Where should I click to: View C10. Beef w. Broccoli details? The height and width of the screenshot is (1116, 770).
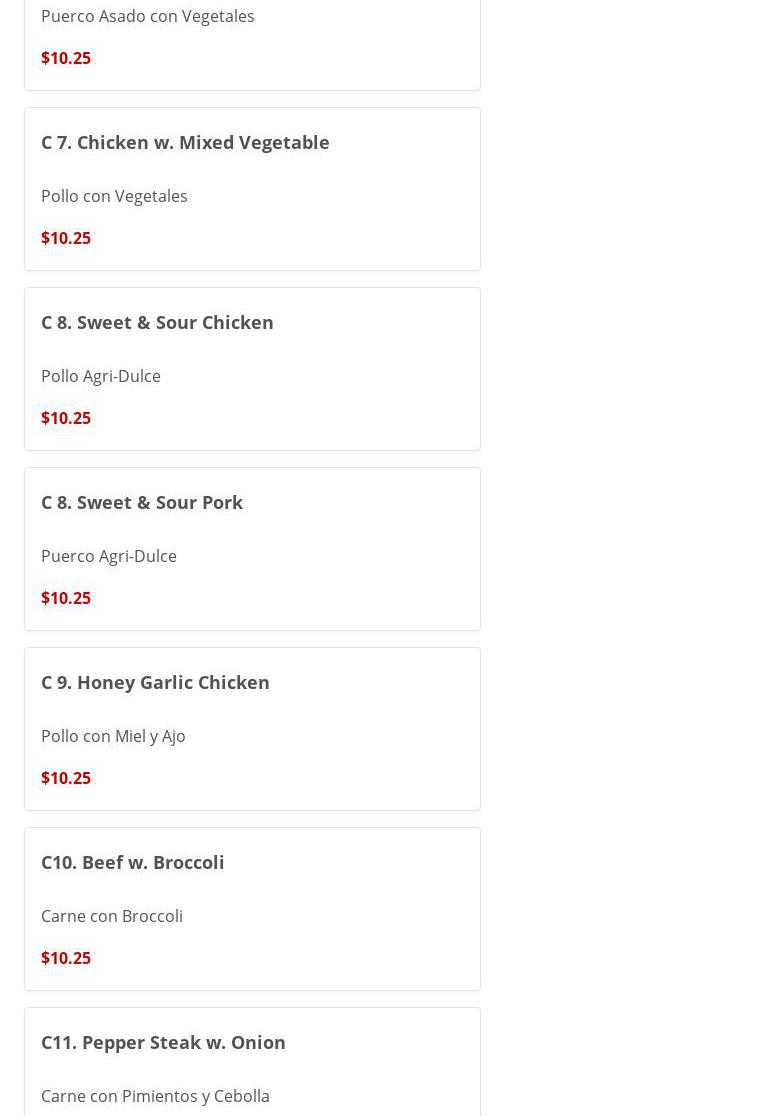pos(133,863)
